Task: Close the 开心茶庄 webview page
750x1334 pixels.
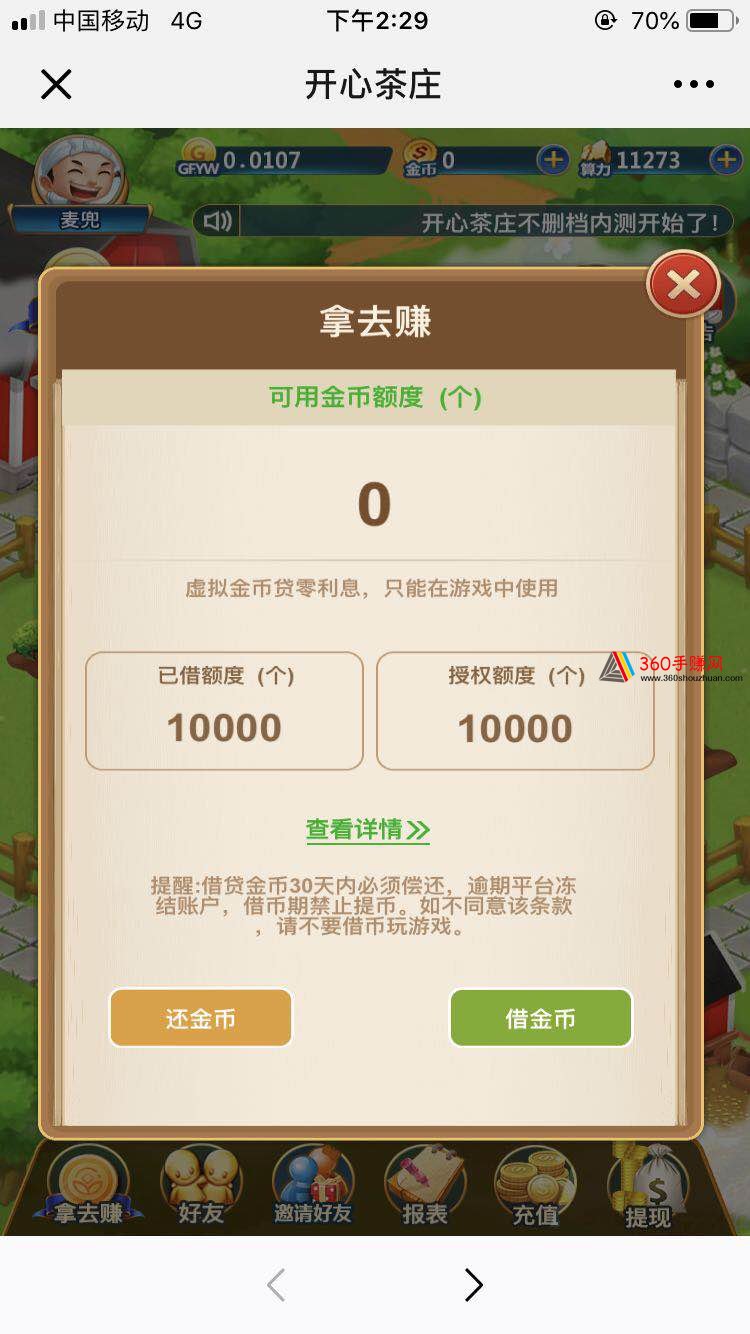Action: tap(56, 85)
